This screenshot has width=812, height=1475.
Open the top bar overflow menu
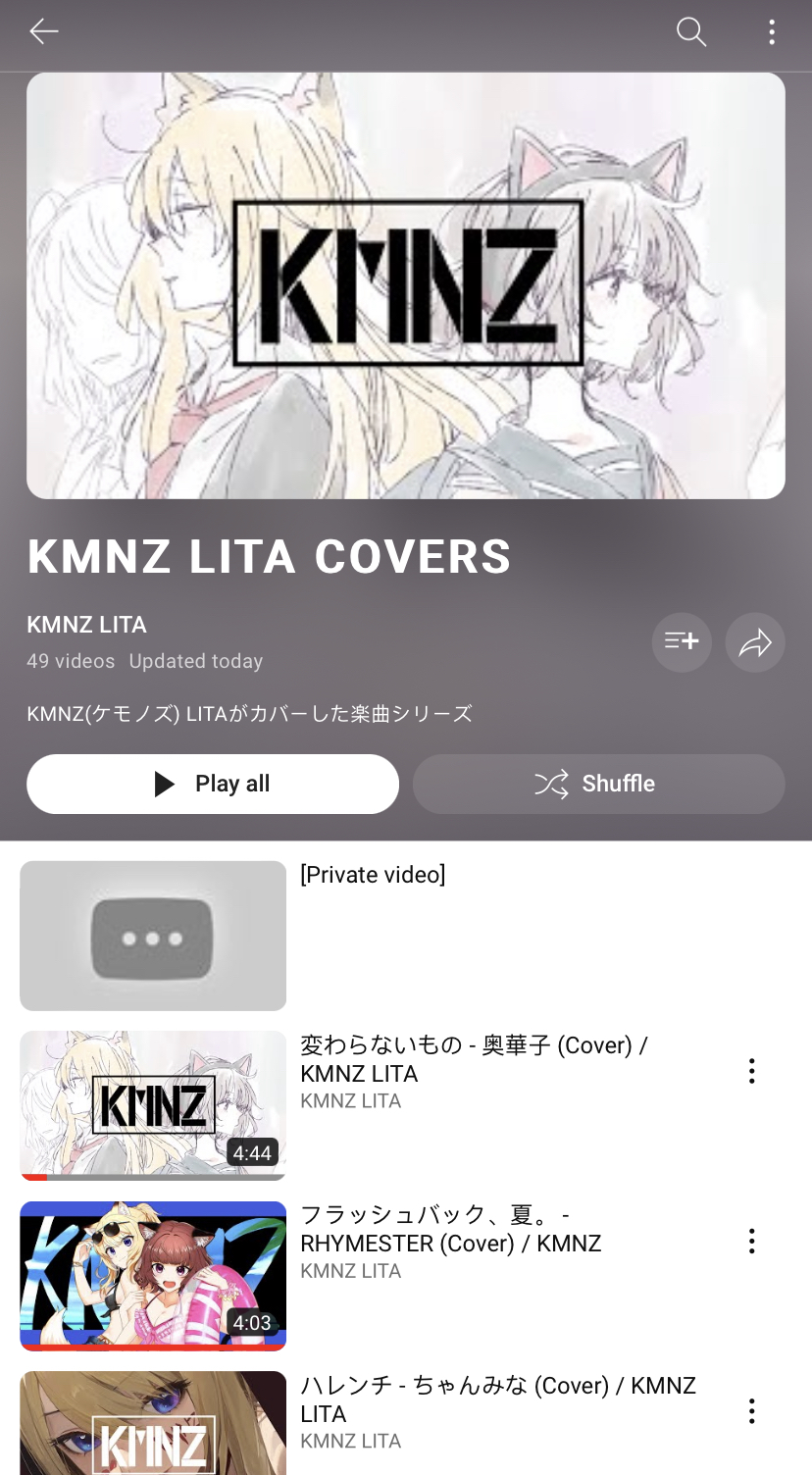click(772, 32)
